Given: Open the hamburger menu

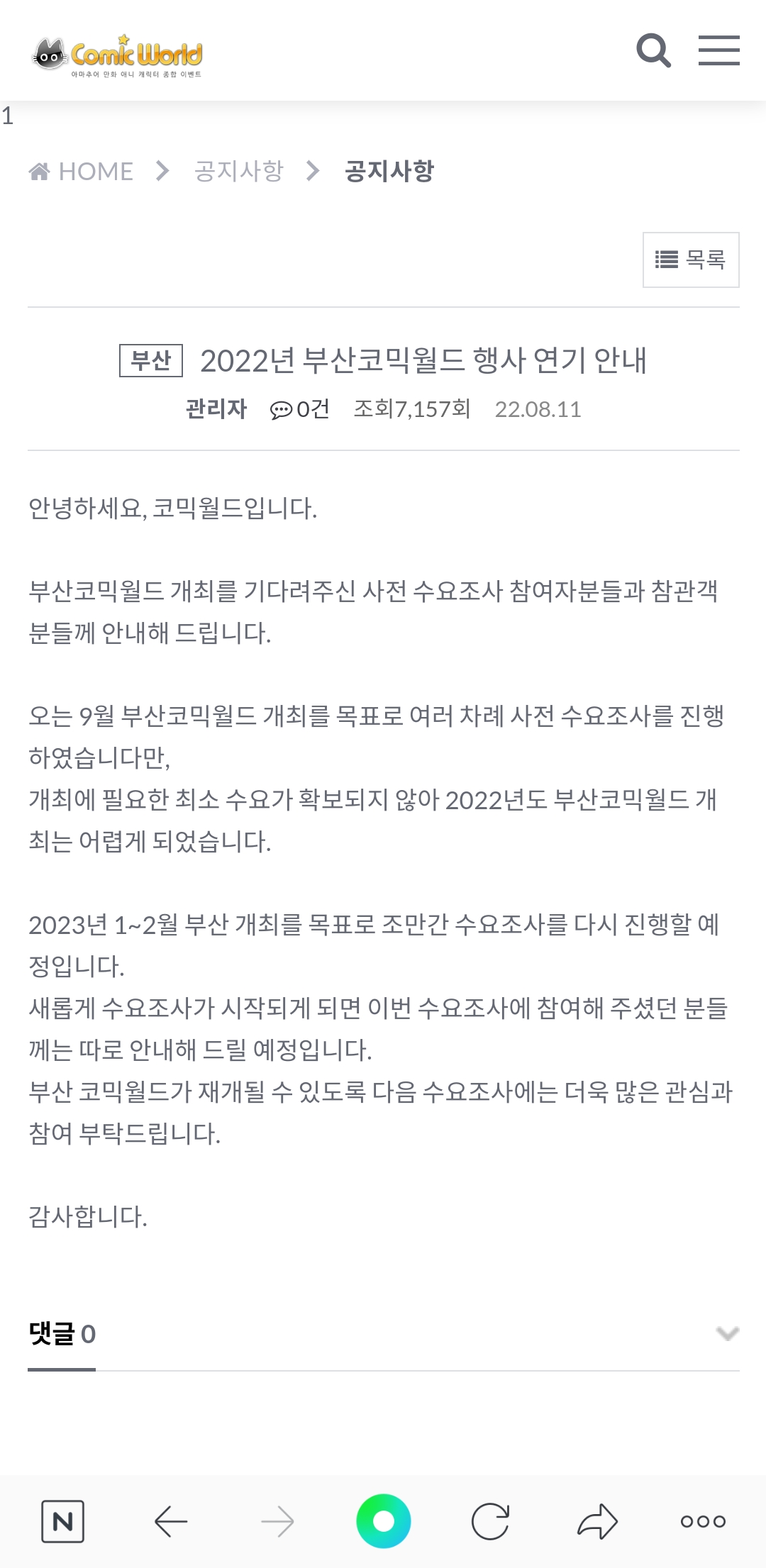Looking at the screenshot, I should click(718, 51).
